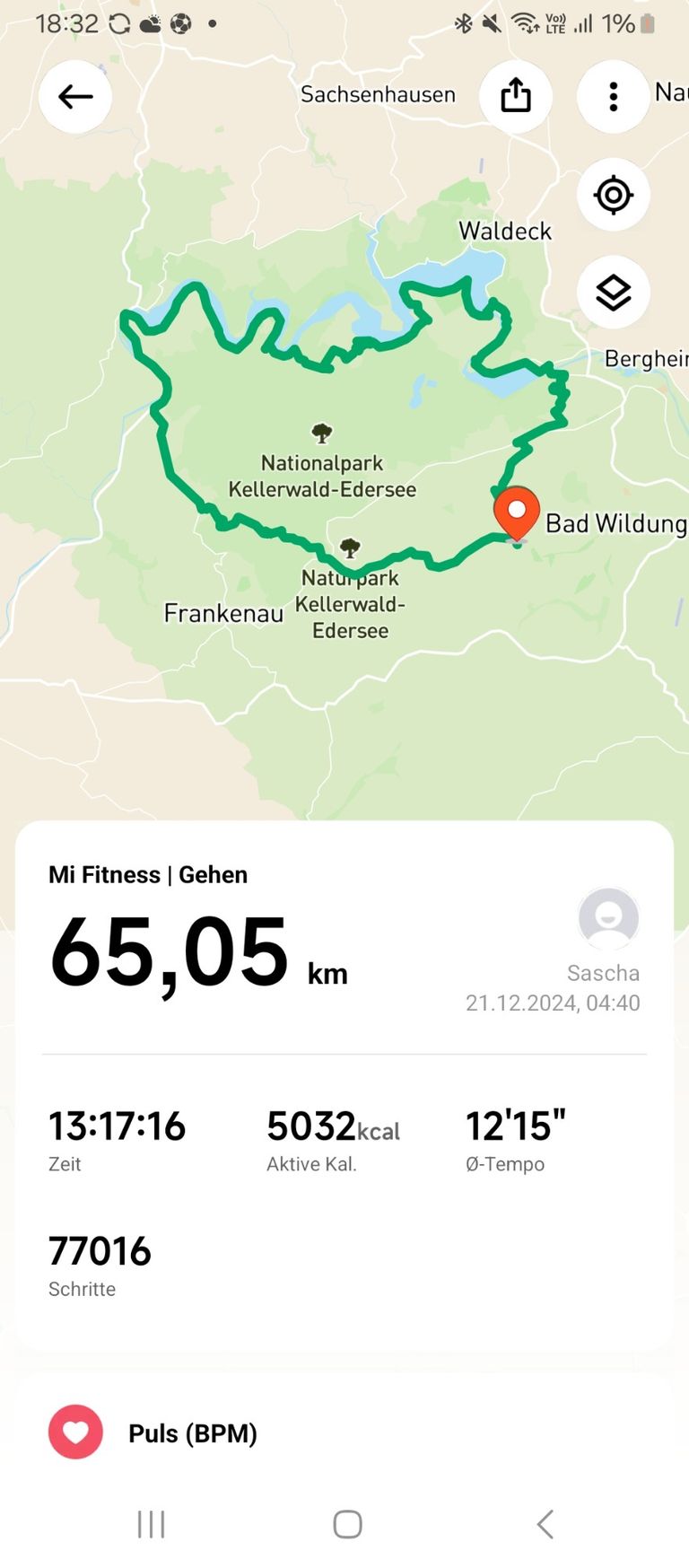Open the three-dot overflow menu
Viewport: 689px width, 1568px height.
(x=613, y=96)
